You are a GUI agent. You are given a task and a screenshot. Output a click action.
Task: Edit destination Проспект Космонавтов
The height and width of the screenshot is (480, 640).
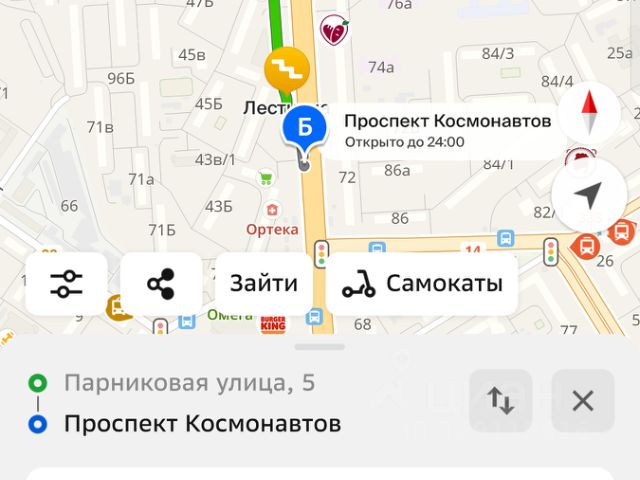coord(202,424)
